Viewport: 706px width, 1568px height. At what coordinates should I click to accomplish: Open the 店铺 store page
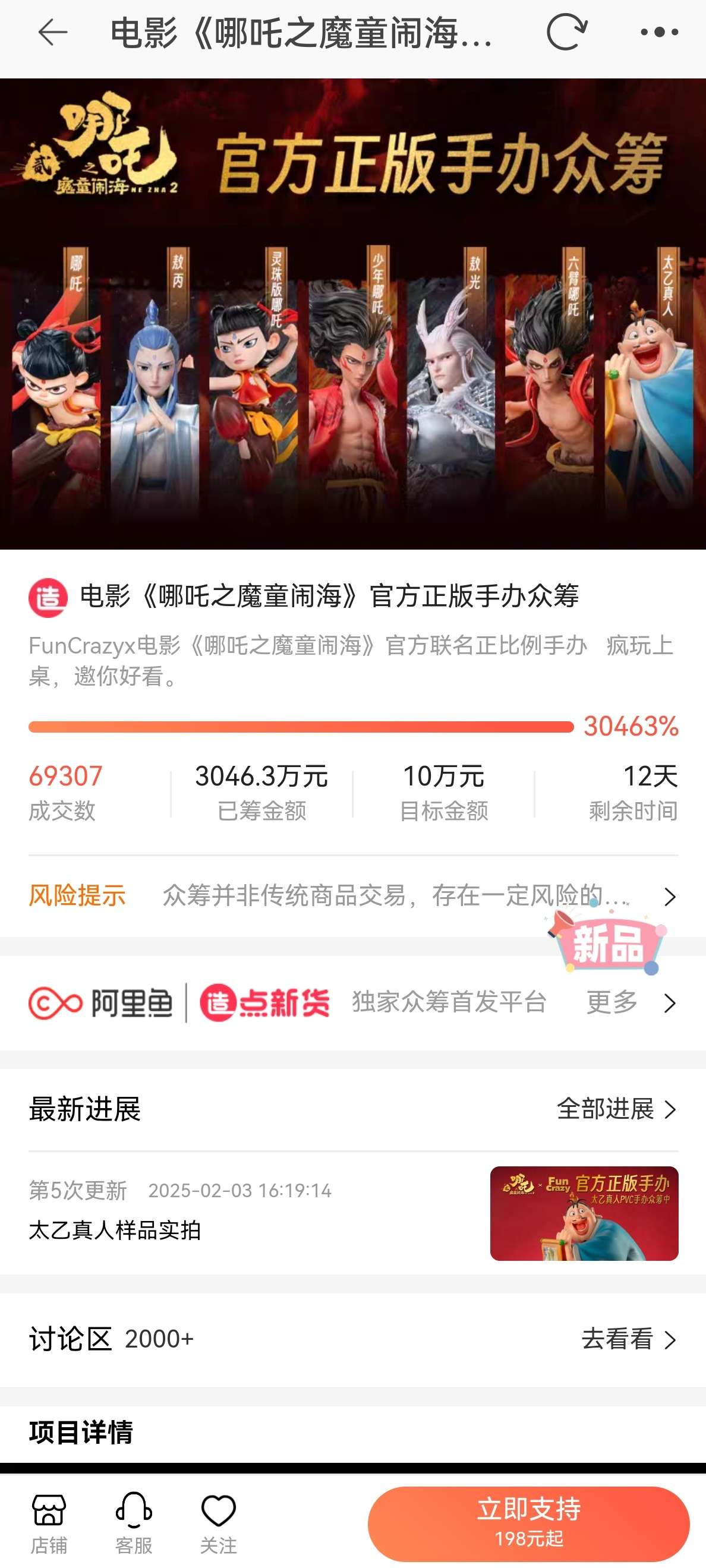(x=49, y=1523)
